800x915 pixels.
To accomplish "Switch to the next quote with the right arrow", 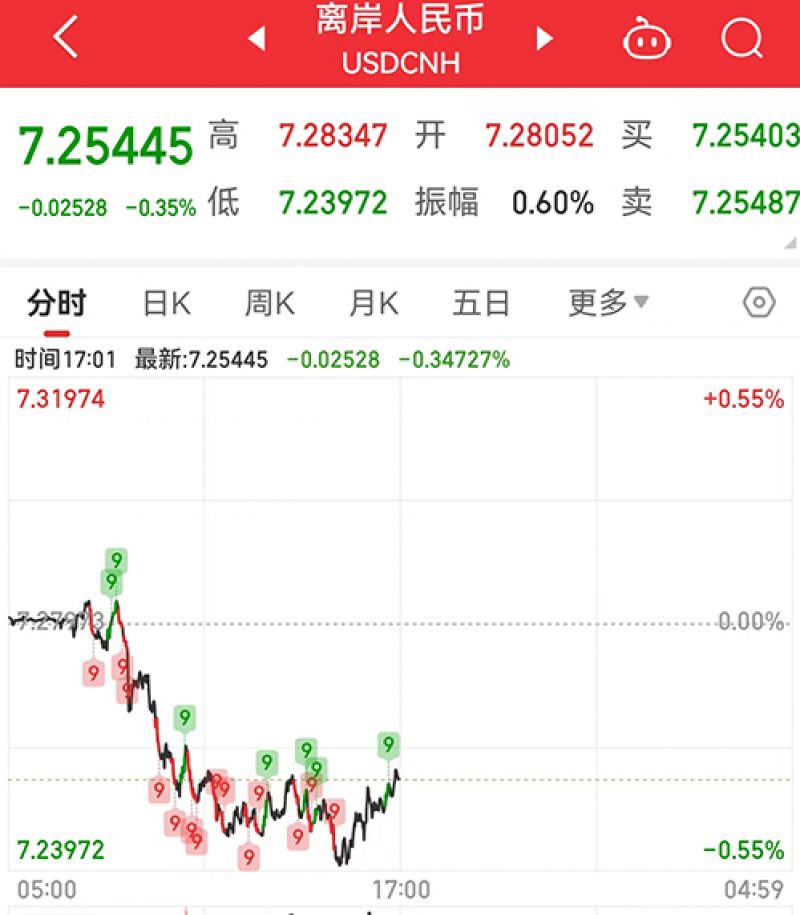I will [x=544, y=40].
